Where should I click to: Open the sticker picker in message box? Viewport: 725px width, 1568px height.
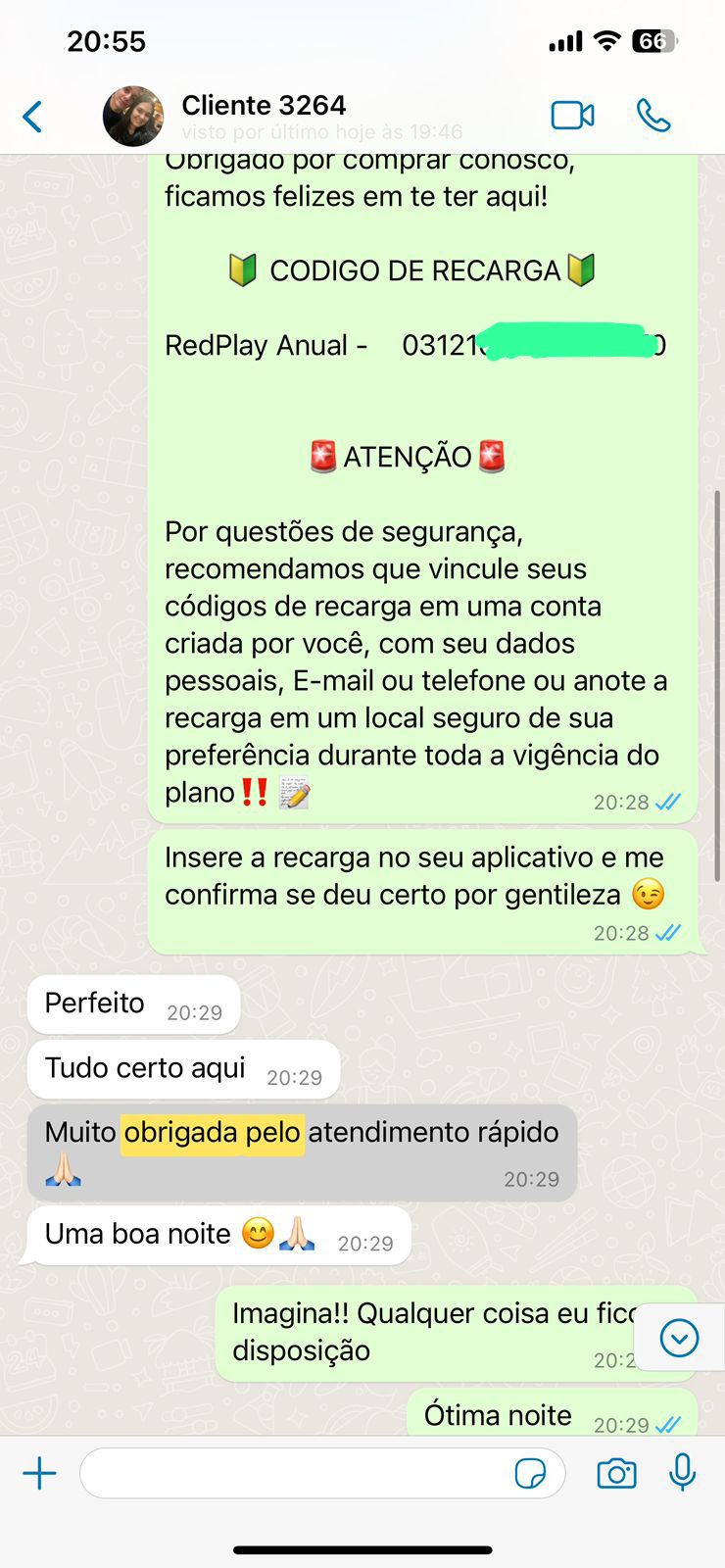[x=530, y=1473]
